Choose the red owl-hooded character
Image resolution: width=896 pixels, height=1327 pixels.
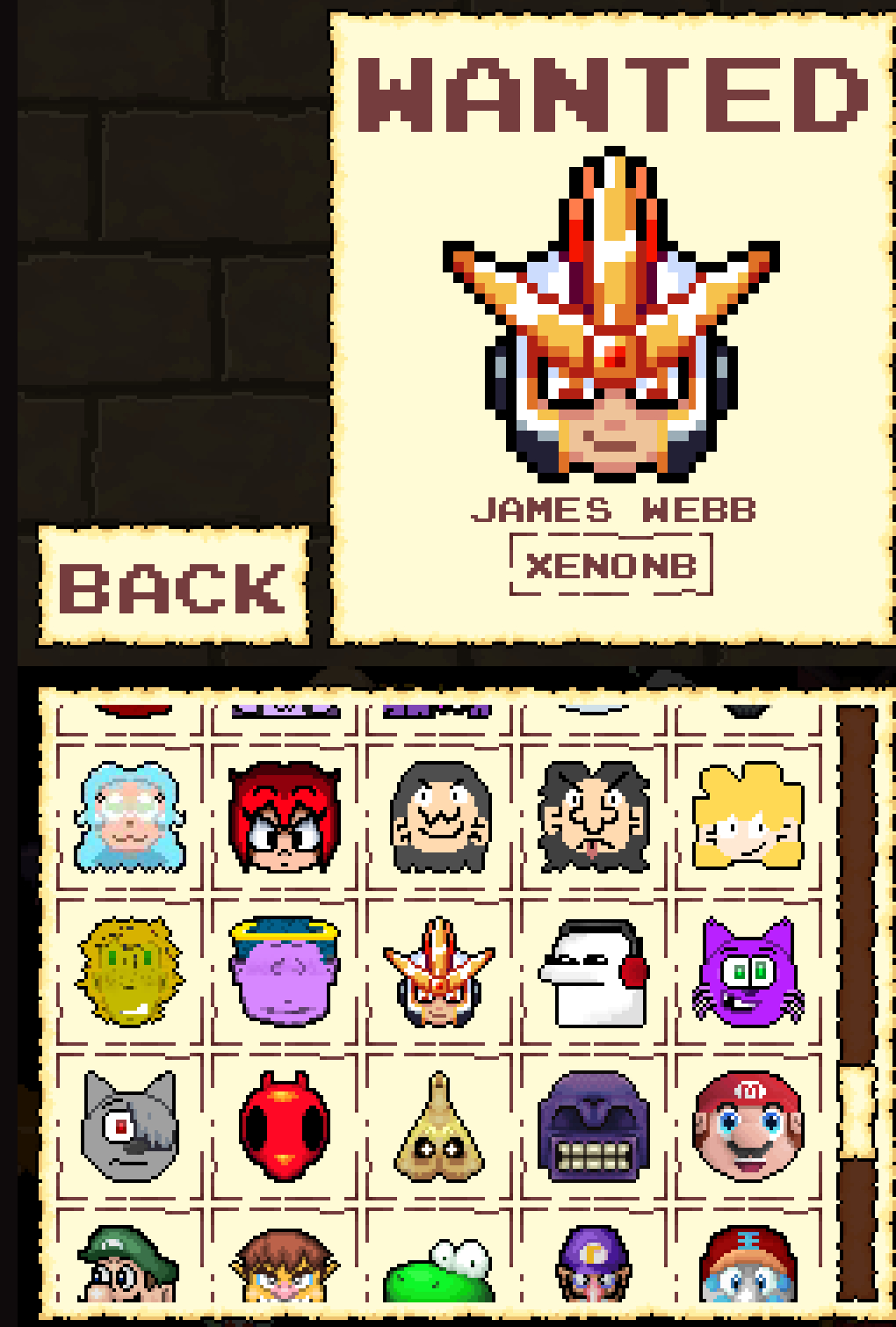click(x=284, y=817)
